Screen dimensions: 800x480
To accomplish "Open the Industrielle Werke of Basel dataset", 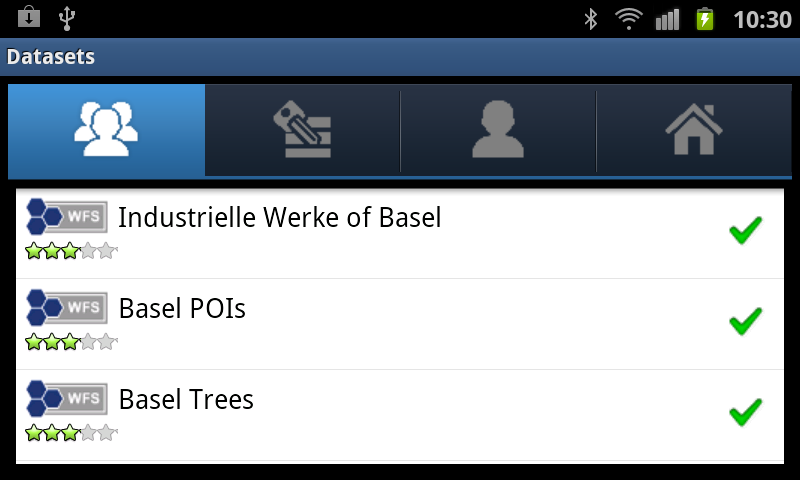I will click(280, 218).
